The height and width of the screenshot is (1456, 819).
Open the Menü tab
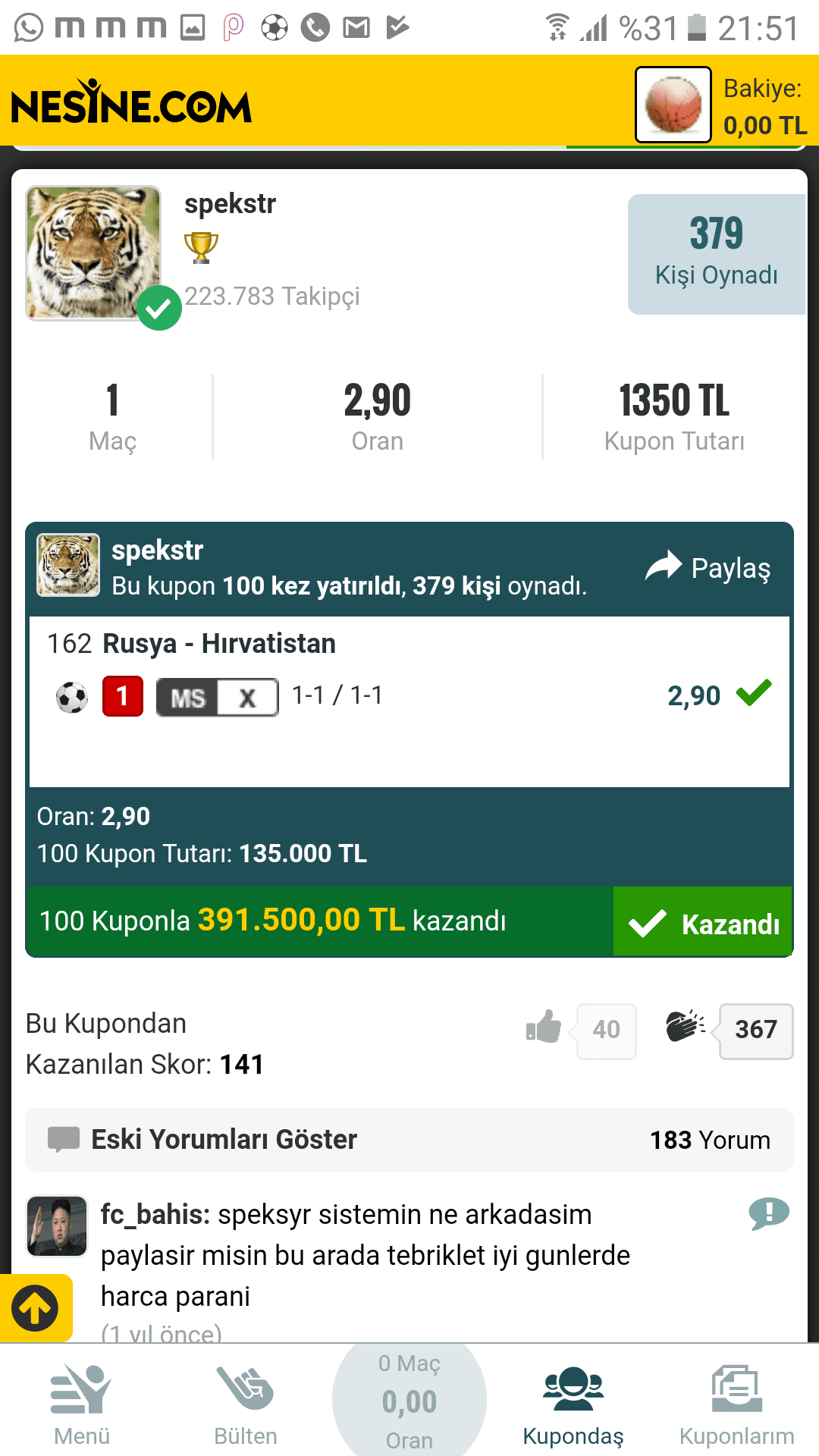coord(82,1404)
